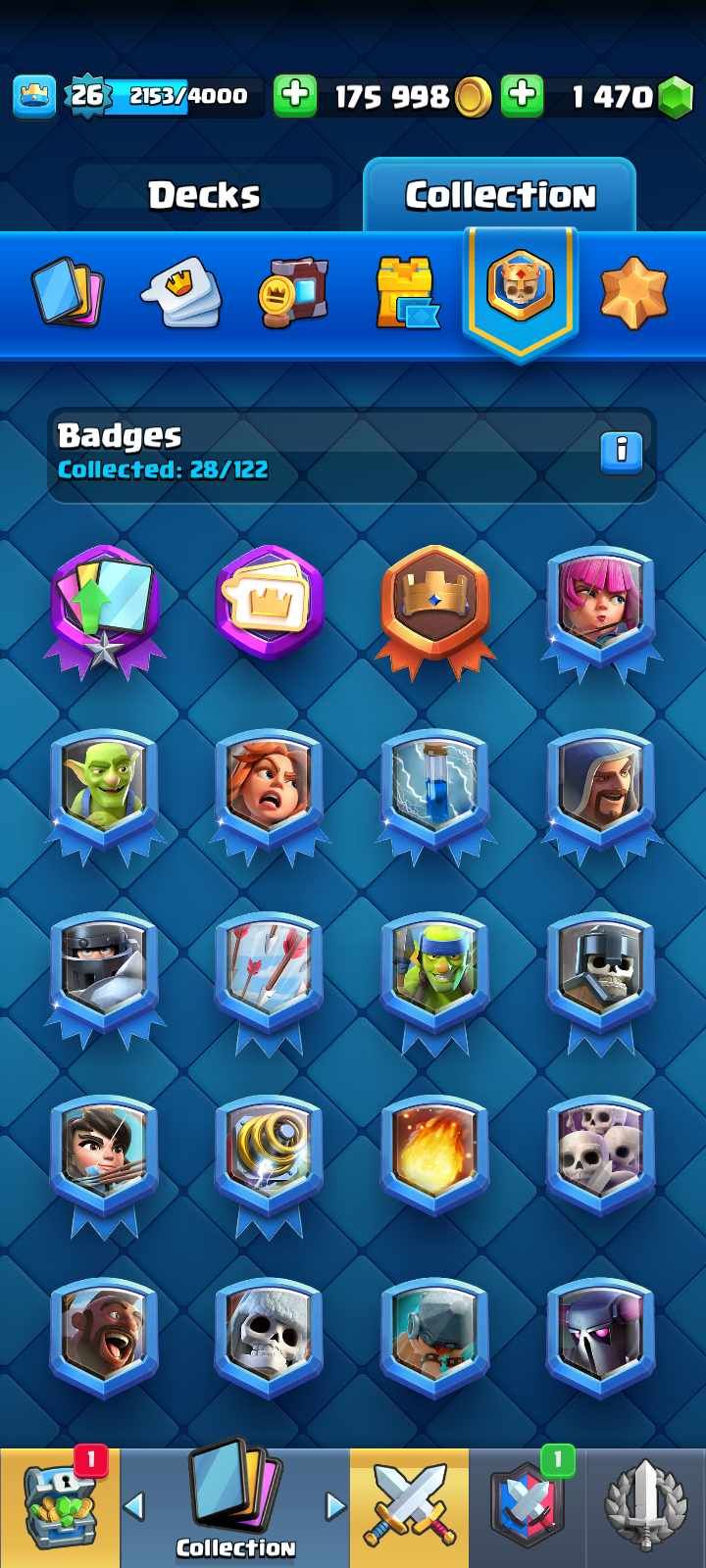Tap the green plus next to gems
The height and width of the screenshot is (1568, 706).
[523, 96]
